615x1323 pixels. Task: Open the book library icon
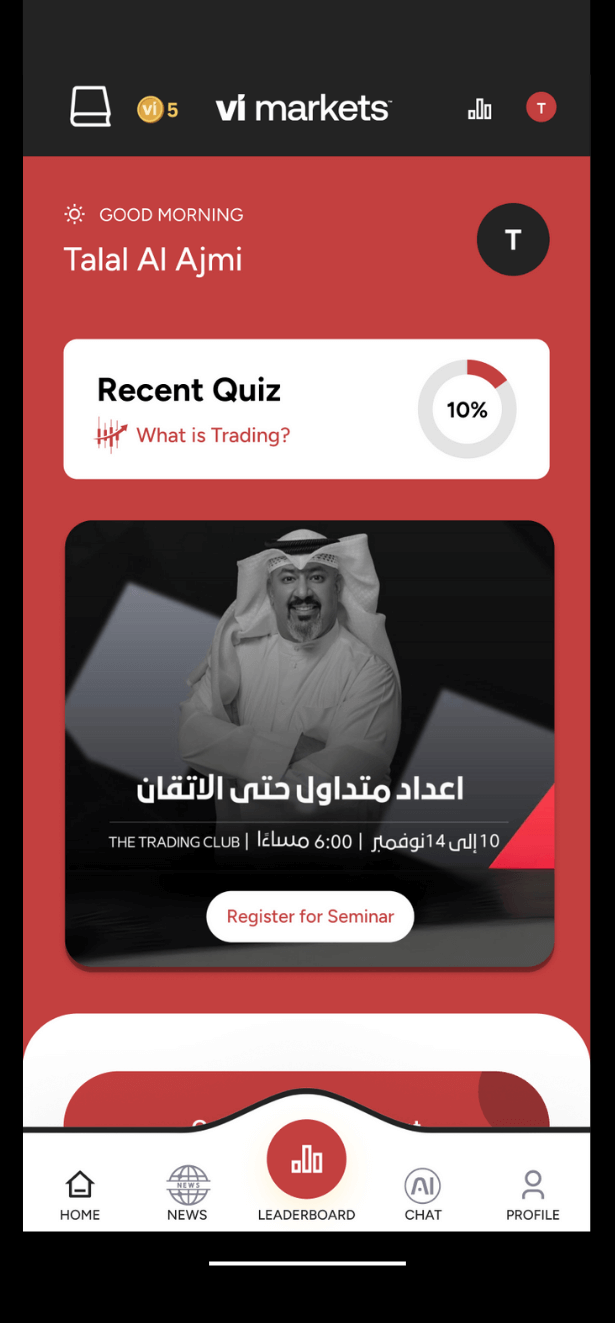[90, 107]
